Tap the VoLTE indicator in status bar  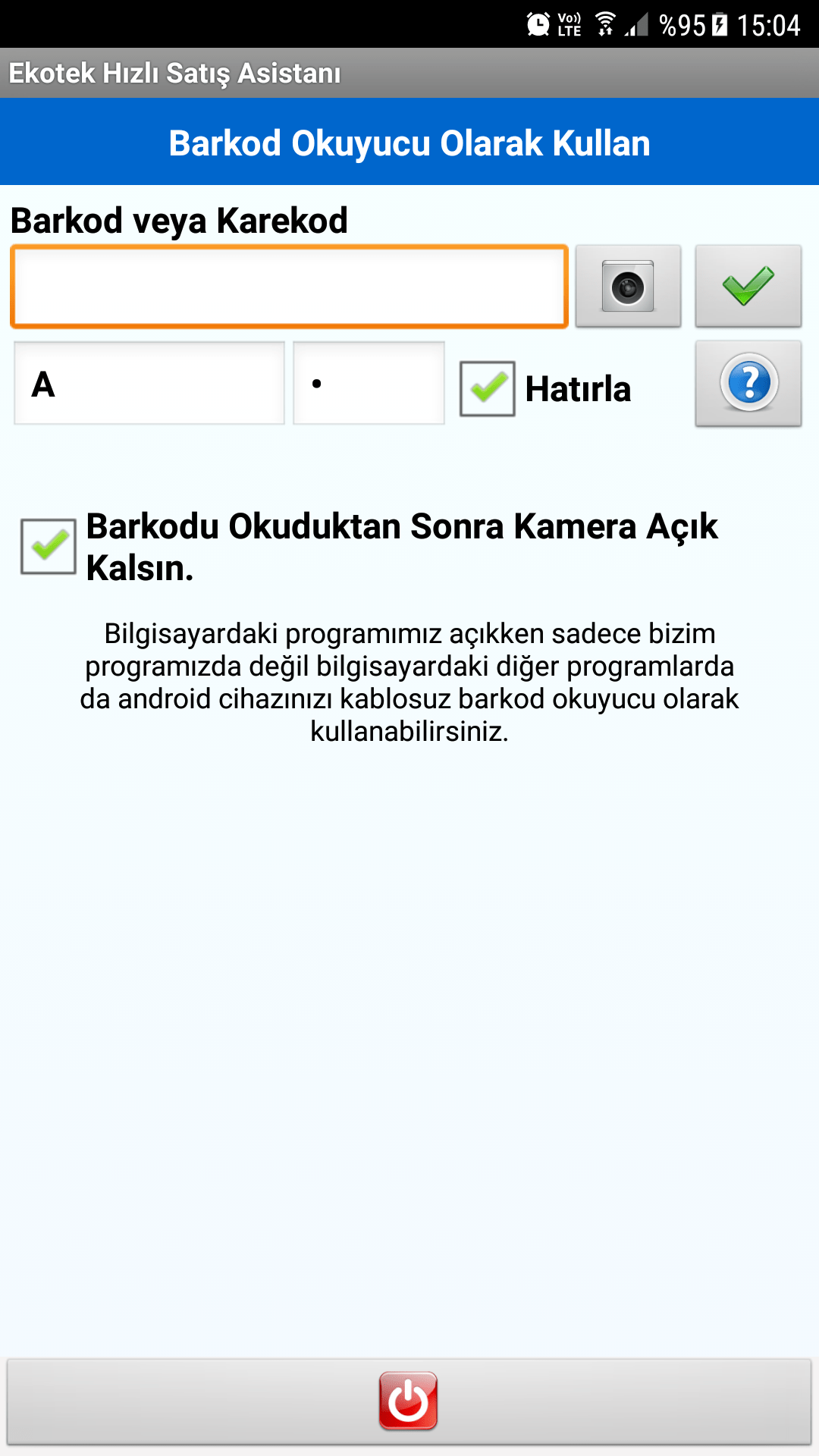567,23
